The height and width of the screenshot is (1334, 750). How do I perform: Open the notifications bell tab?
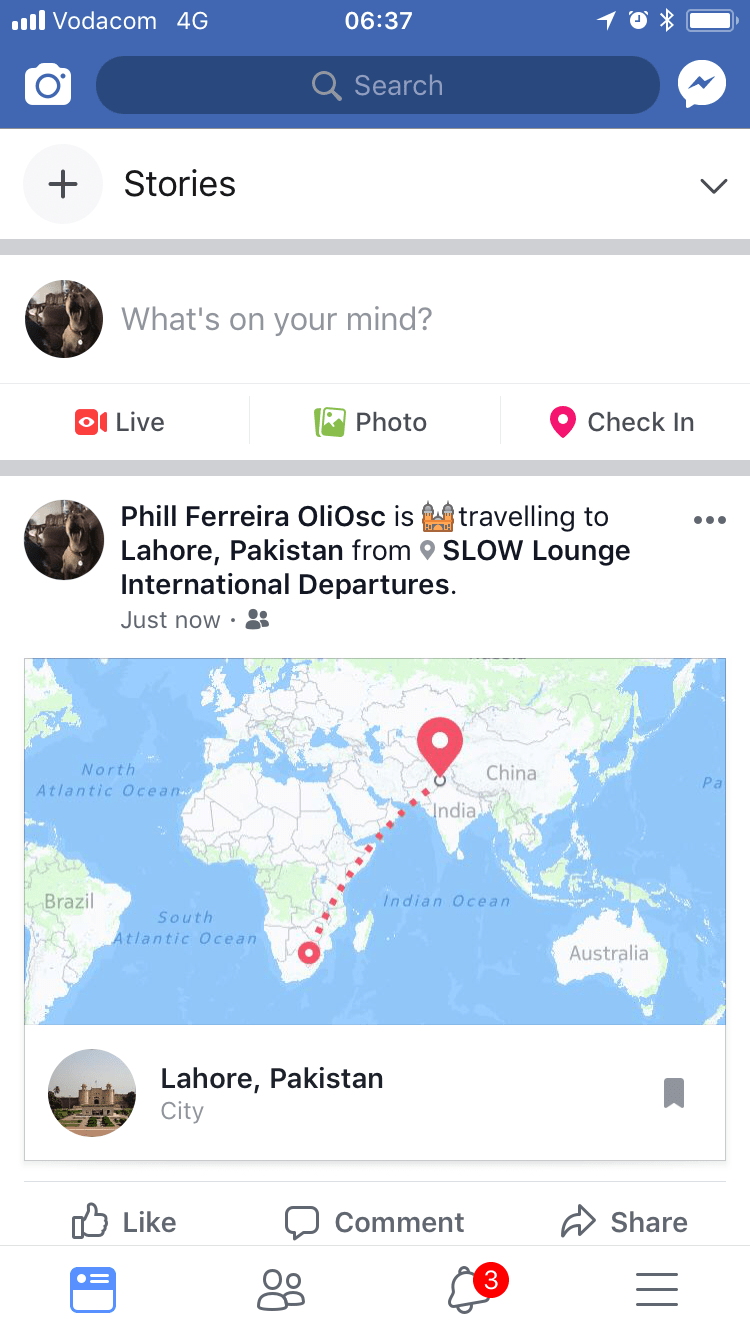tap(468, 1290)
